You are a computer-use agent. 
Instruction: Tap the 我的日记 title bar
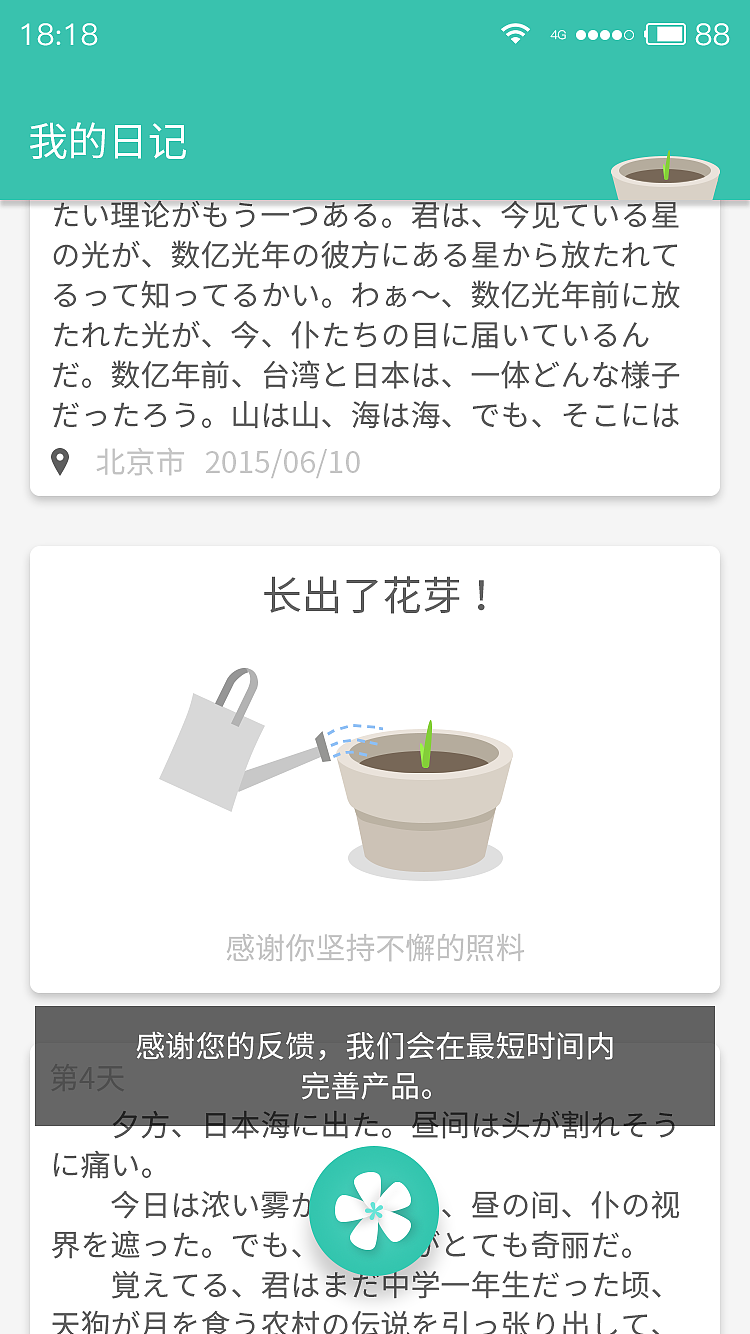click(x=106, y=141)
